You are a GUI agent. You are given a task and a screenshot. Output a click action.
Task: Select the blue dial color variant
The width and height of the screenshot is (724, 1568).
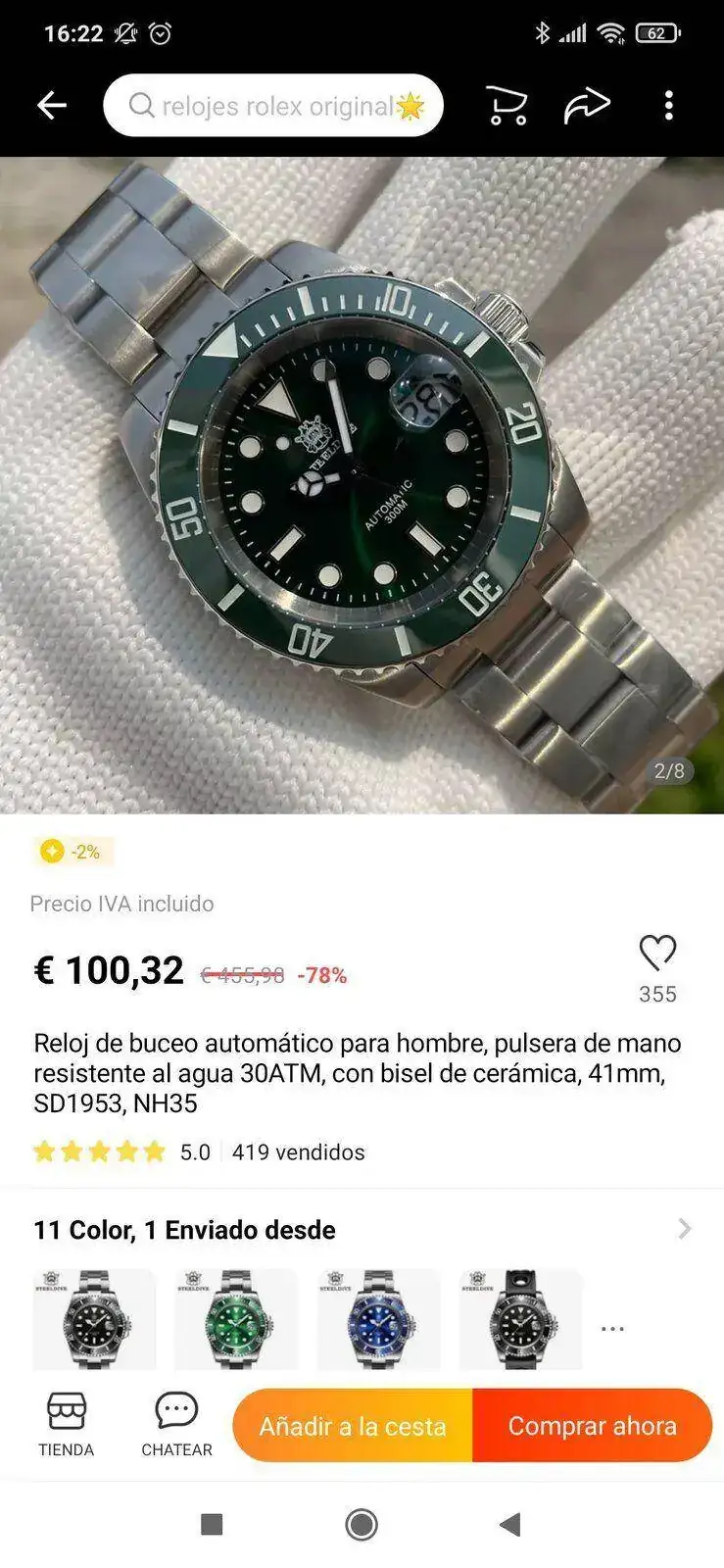point(378,1319)
